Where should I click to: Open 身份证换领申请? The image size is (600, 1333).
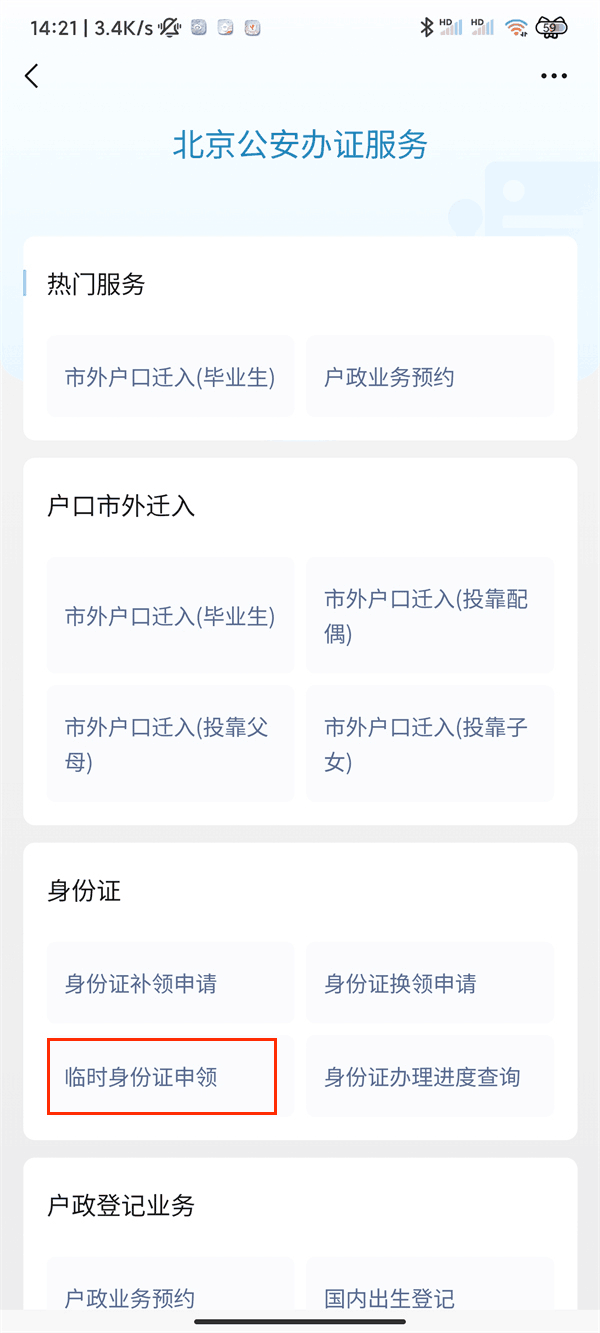coord(430,983)
